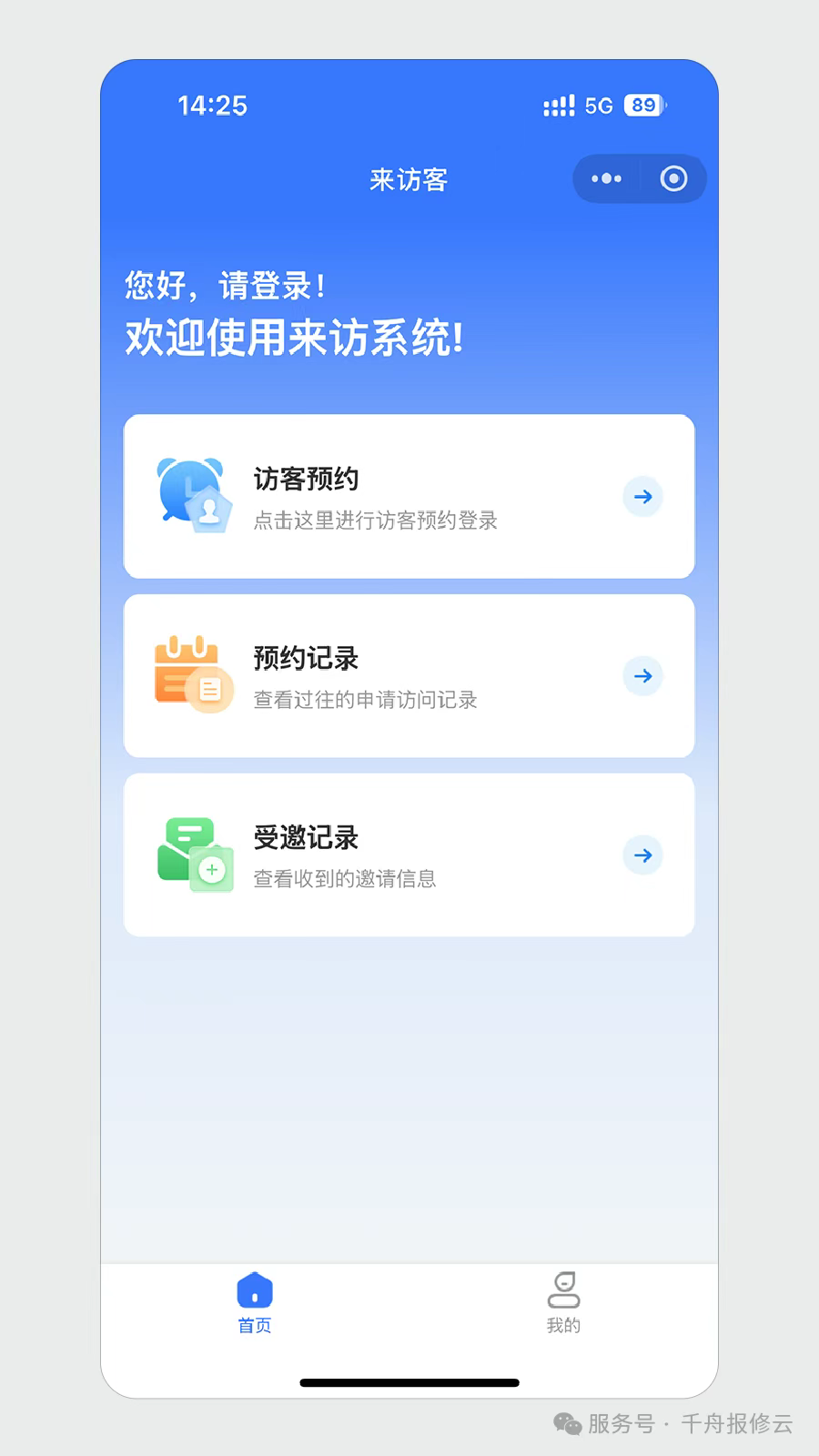Image resolution: width=819 pixels, height=1456 pixels.
Task: Tap the blue arrow beside 访客预约
Action: pyautogui.click(x=642, y=497)
